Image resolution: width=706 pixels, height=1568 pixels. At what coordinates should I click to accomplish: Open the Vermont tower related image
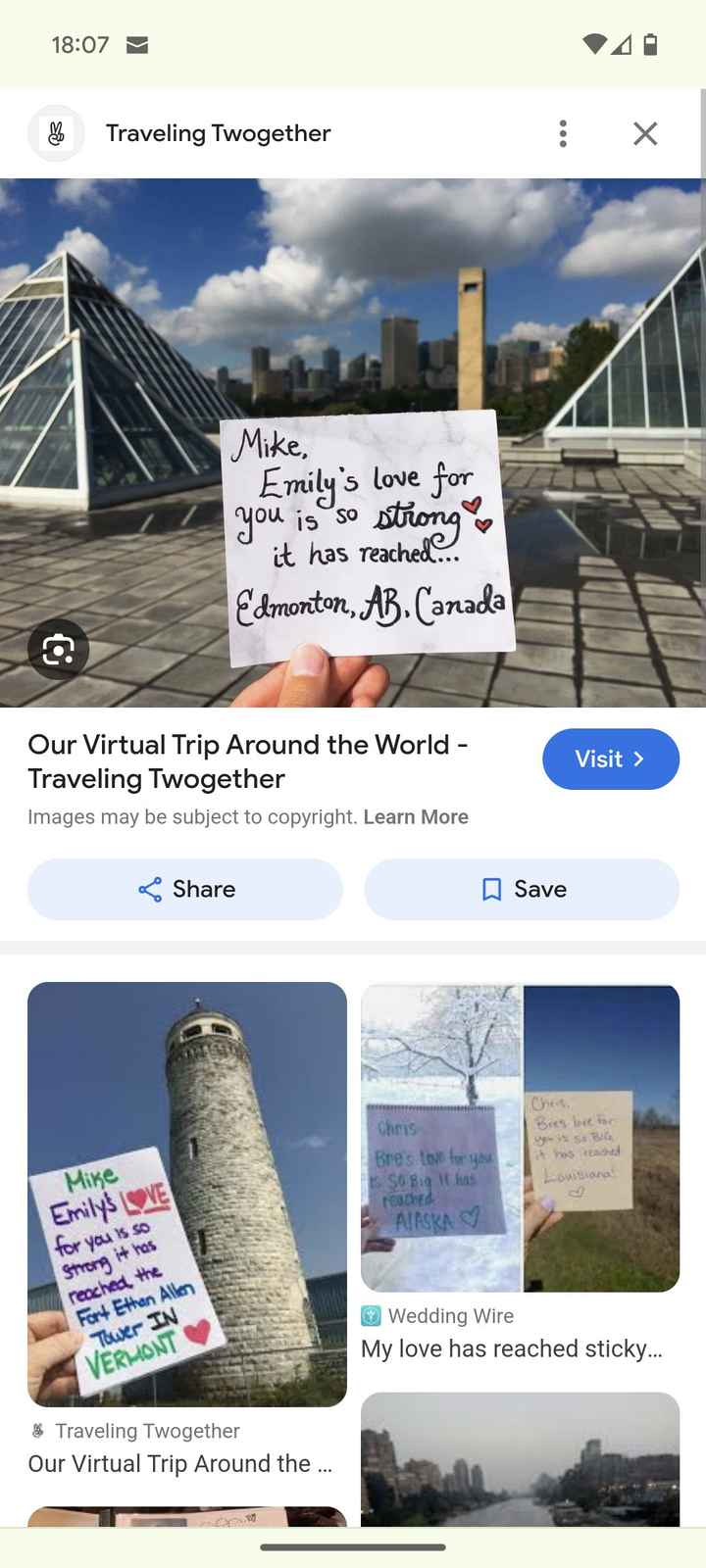click(186, 1194)
